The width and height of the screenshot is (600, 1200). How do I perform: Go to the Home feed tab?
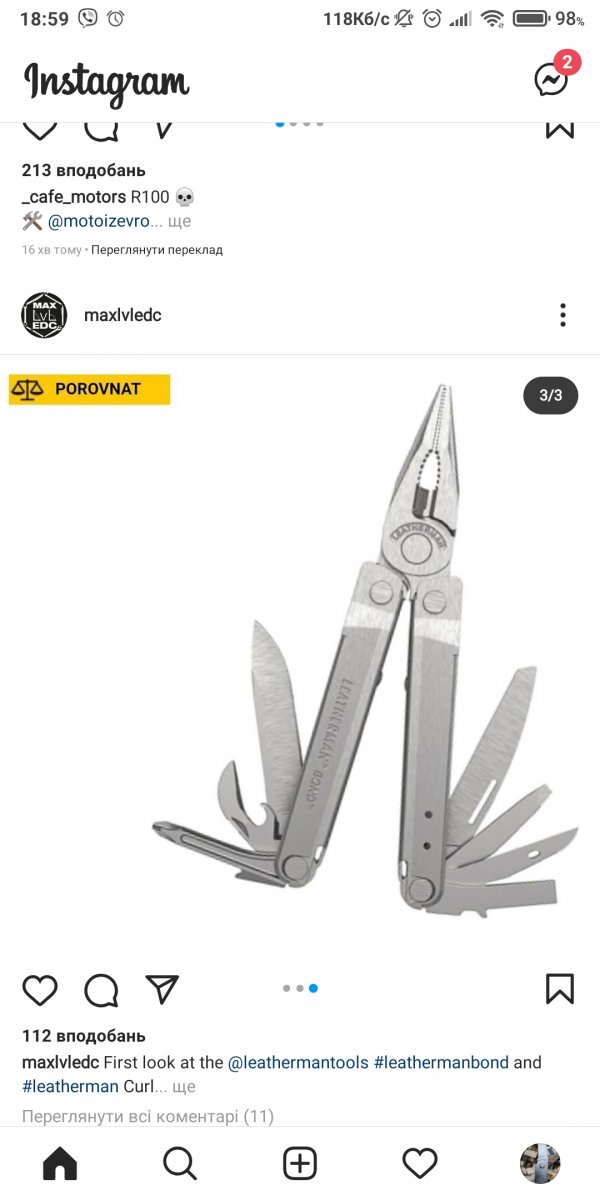click(x=60, y=1163)
